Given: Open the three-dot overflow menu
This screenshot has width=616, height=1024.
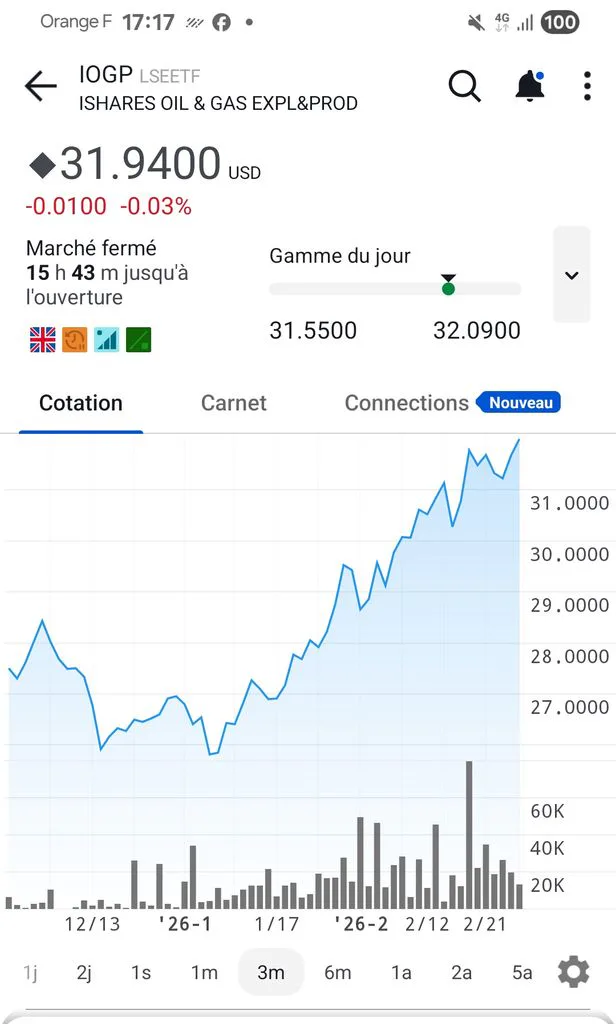Looking at the screenshot, I should coord(587,86).
